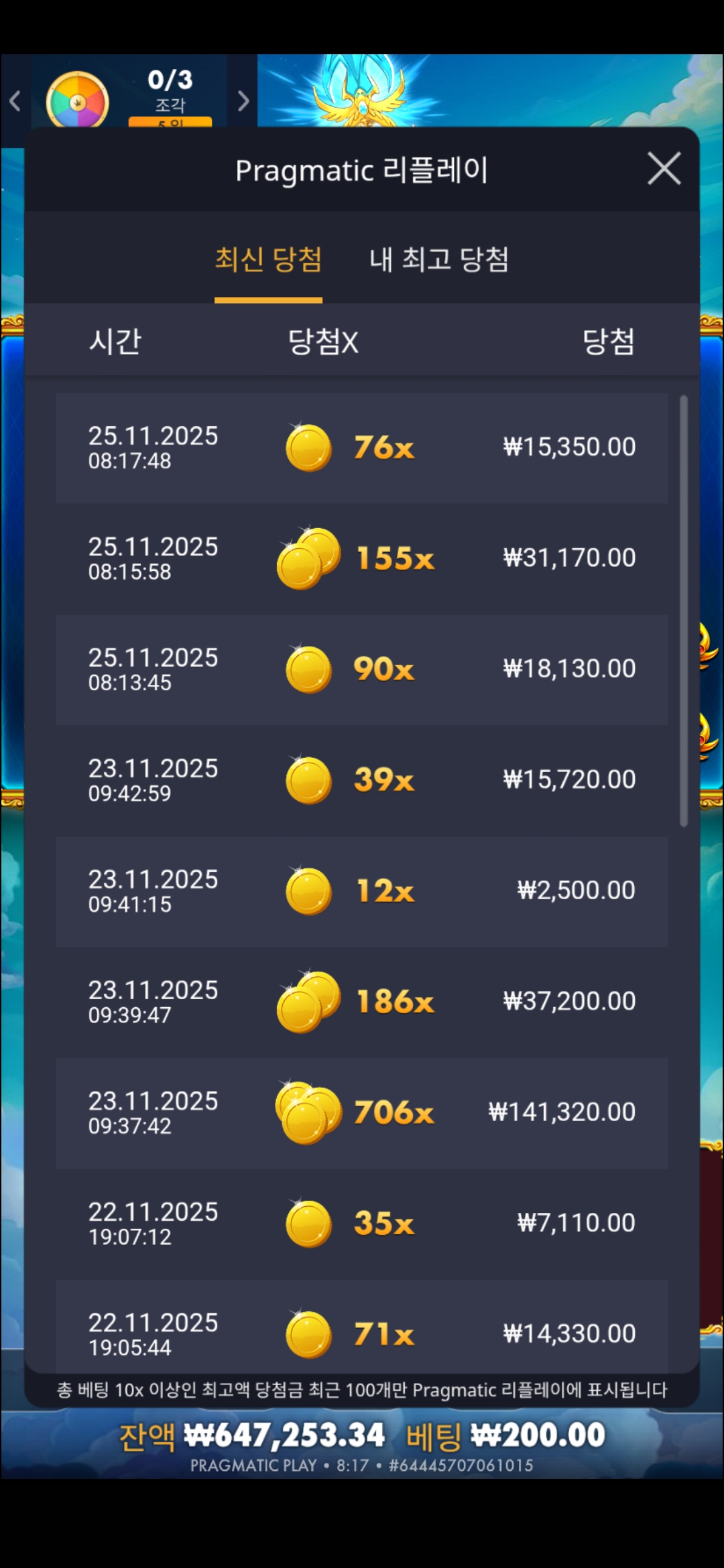Select the 최신 당첨 tab

tap(268, 259)
